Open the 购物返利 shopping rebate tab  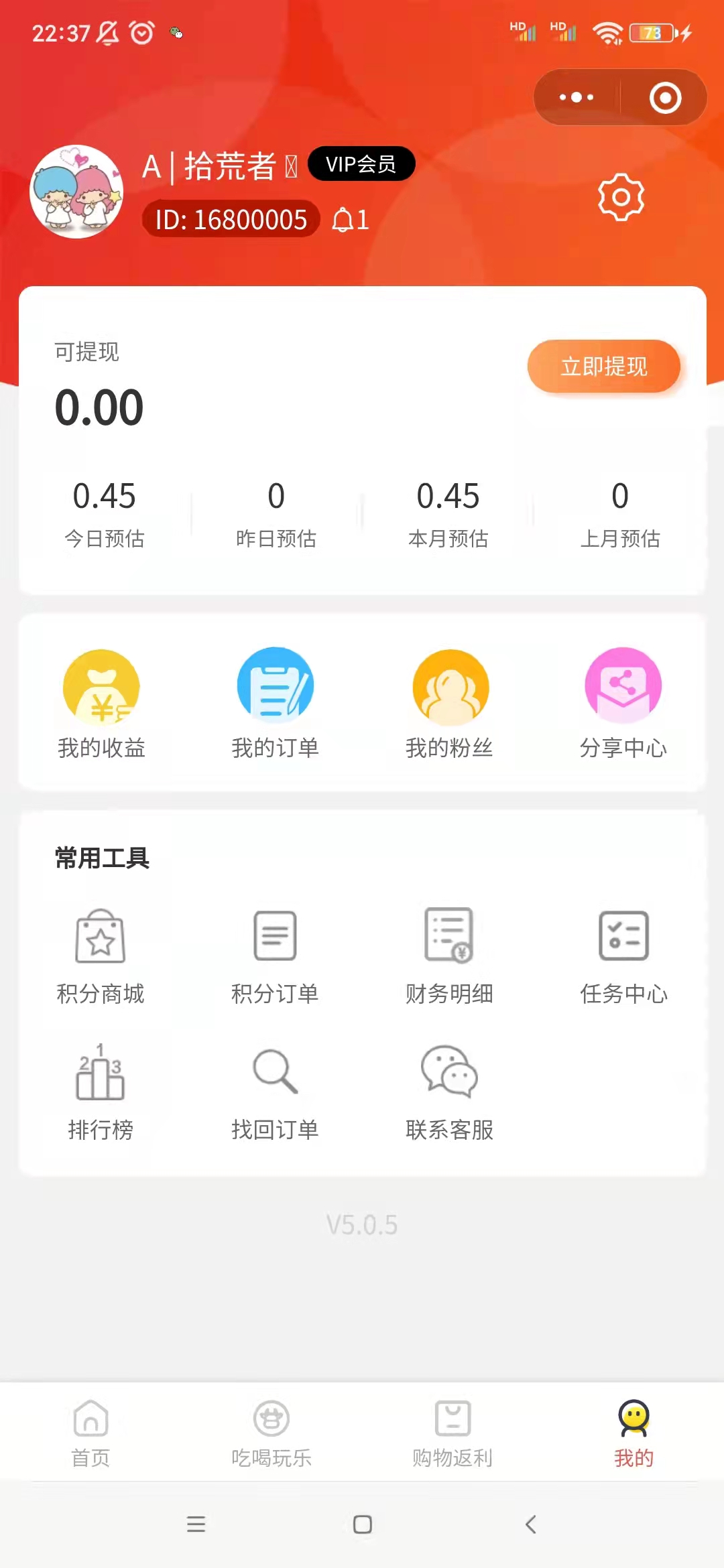[x=452, y=1431]
